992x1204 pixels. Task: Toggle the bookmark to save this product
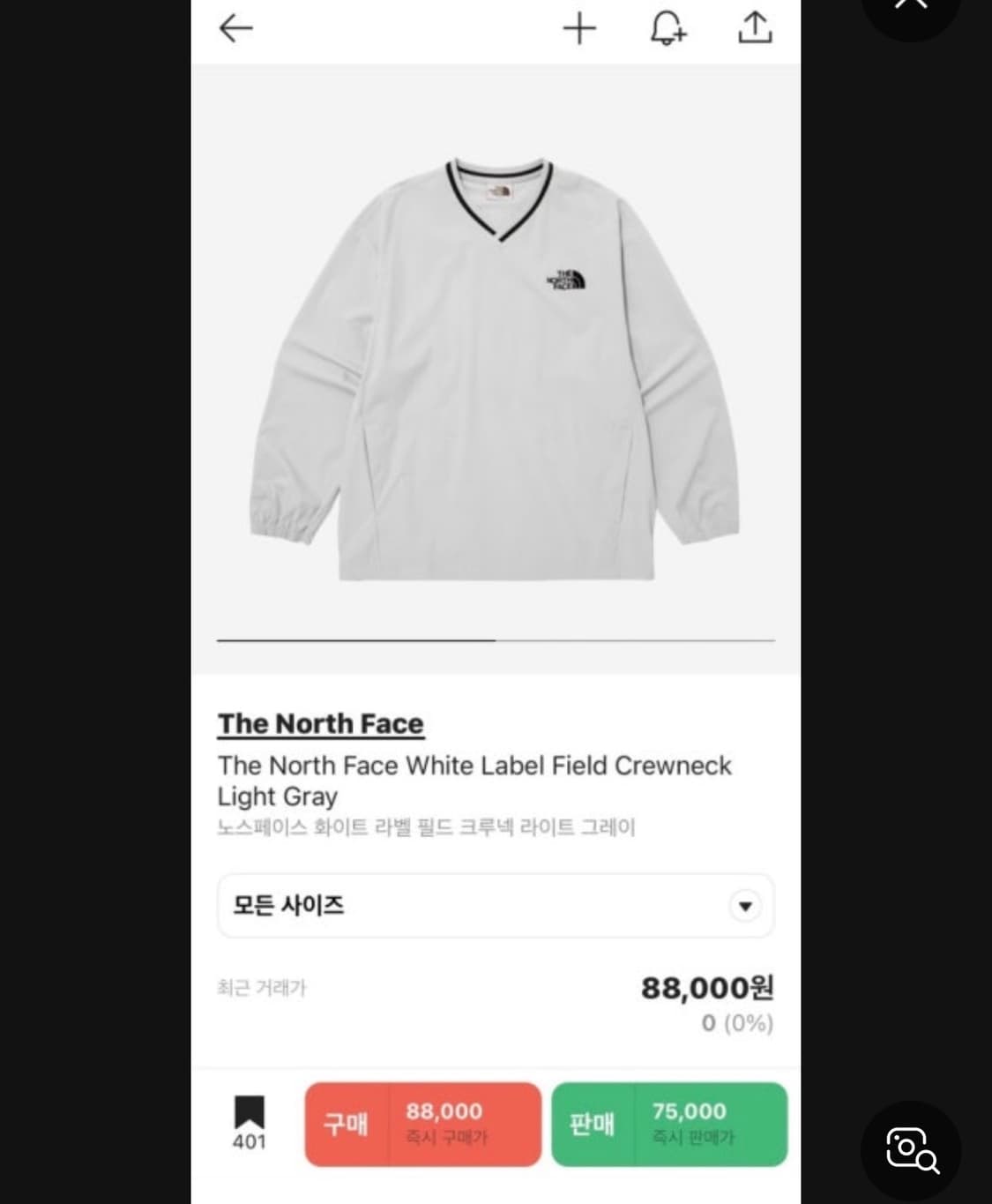[x=250, y=1113]
